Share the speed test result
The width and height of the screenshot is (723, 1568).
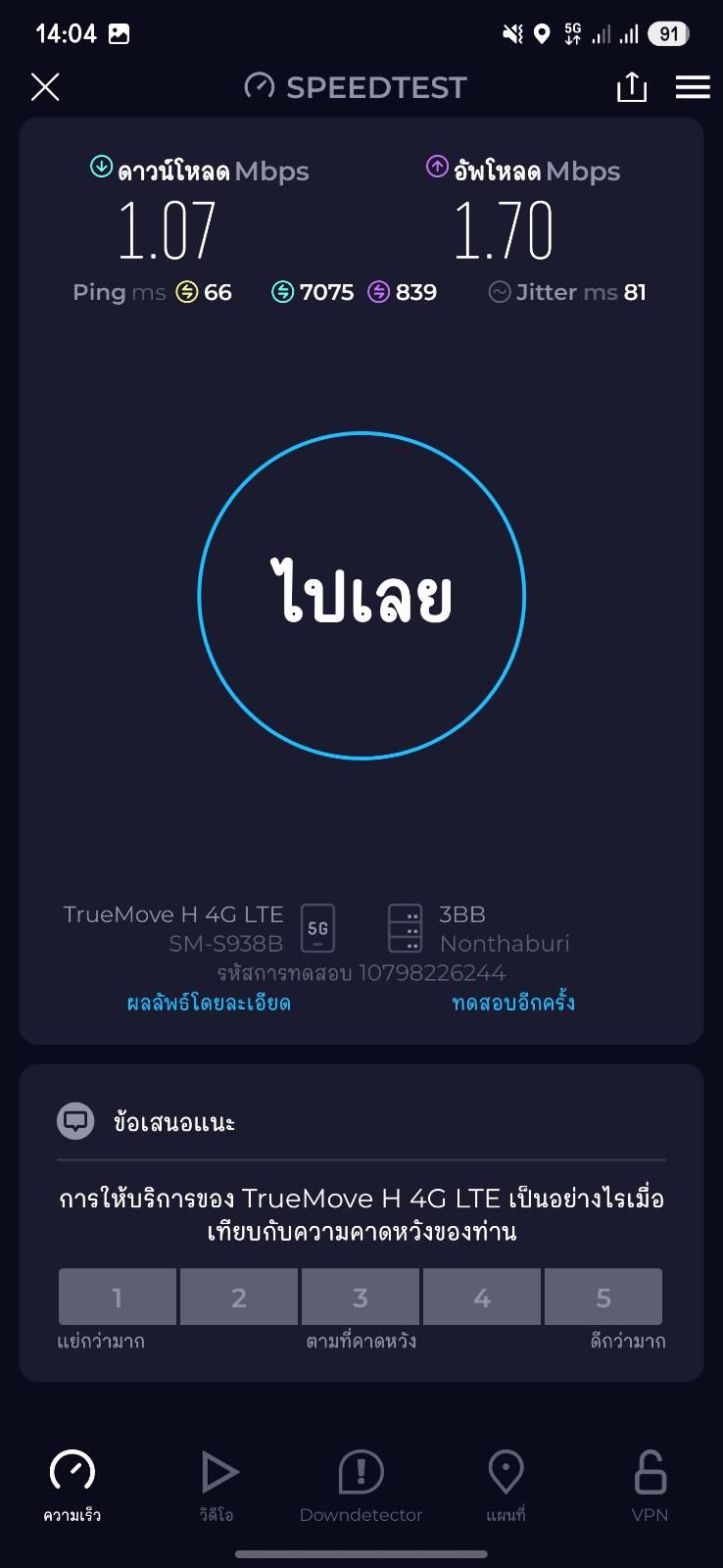pos(632,86)
